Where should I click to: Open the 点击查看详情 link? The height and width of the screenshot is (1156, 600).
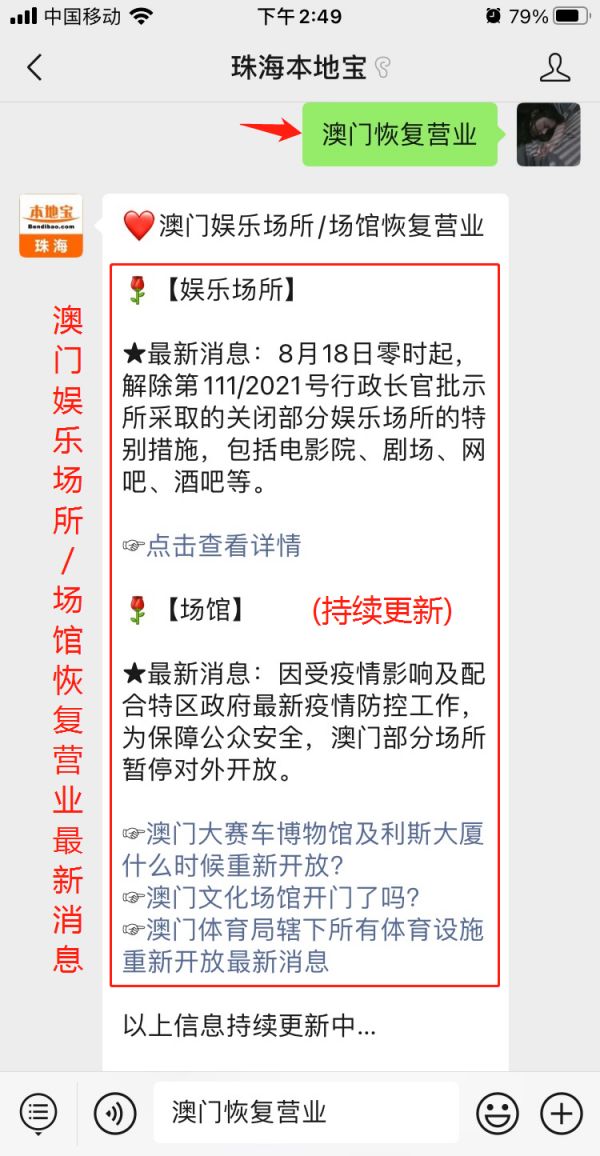coord(212,546)
